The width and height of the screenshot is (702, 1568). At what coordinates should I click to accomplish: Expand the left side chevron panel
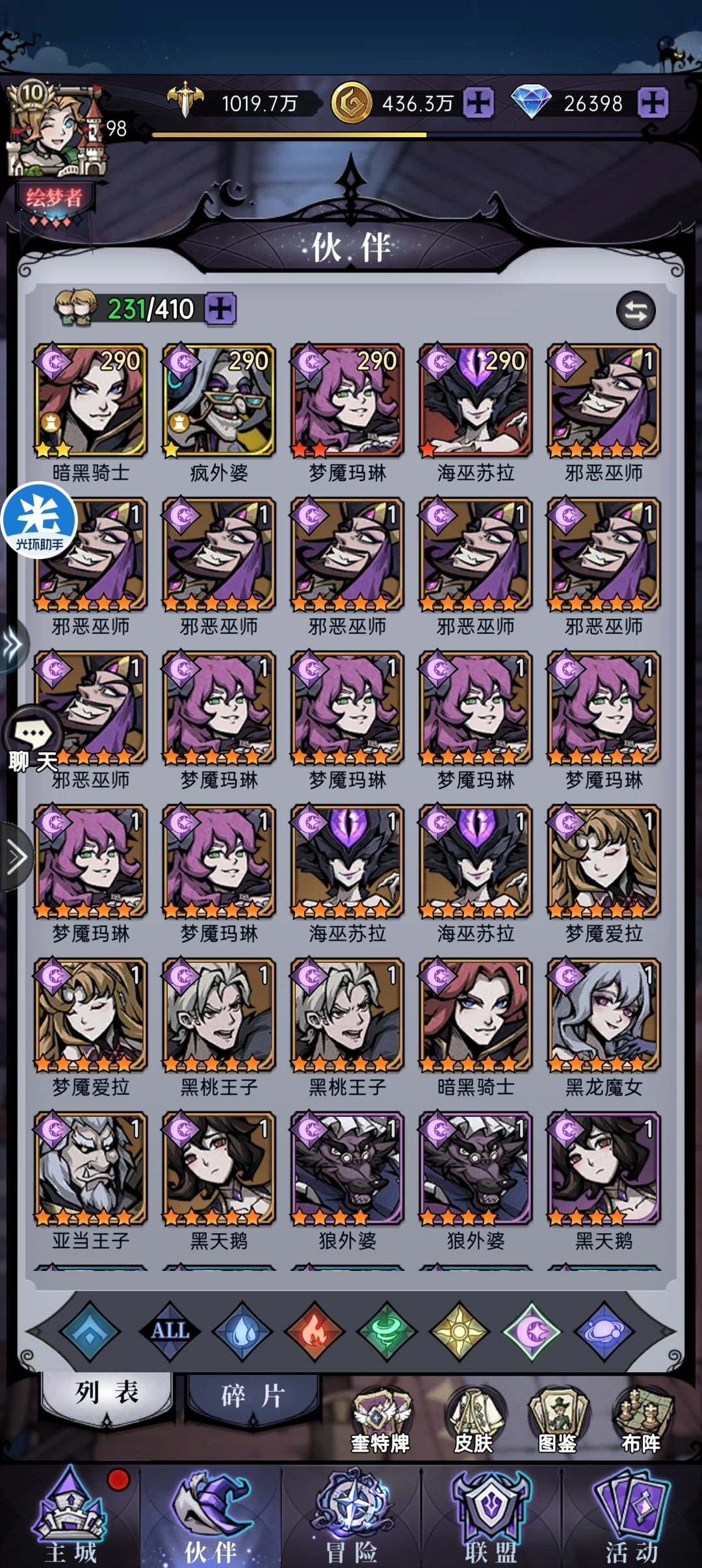point(12,644)
